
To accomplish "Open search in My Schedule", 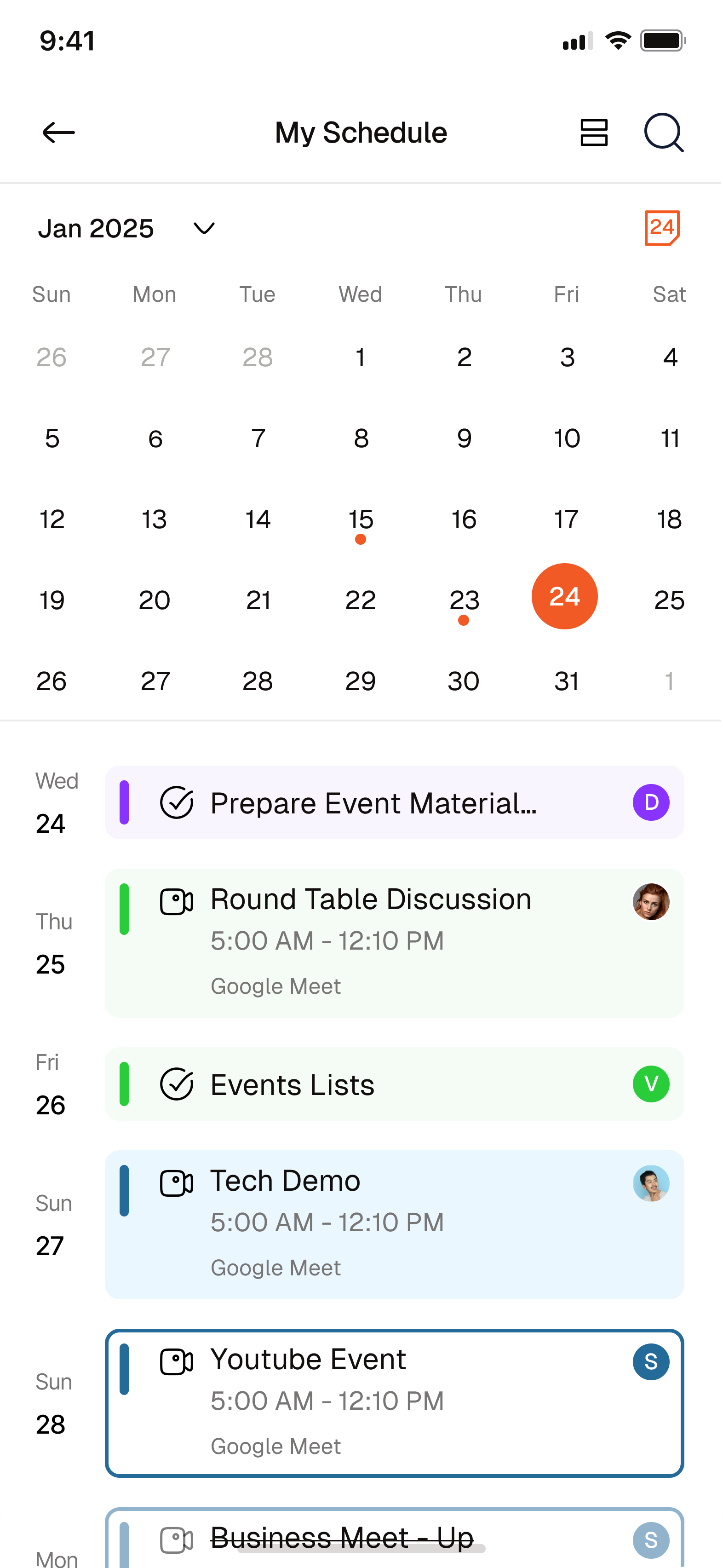I will [x=663, y=132].
